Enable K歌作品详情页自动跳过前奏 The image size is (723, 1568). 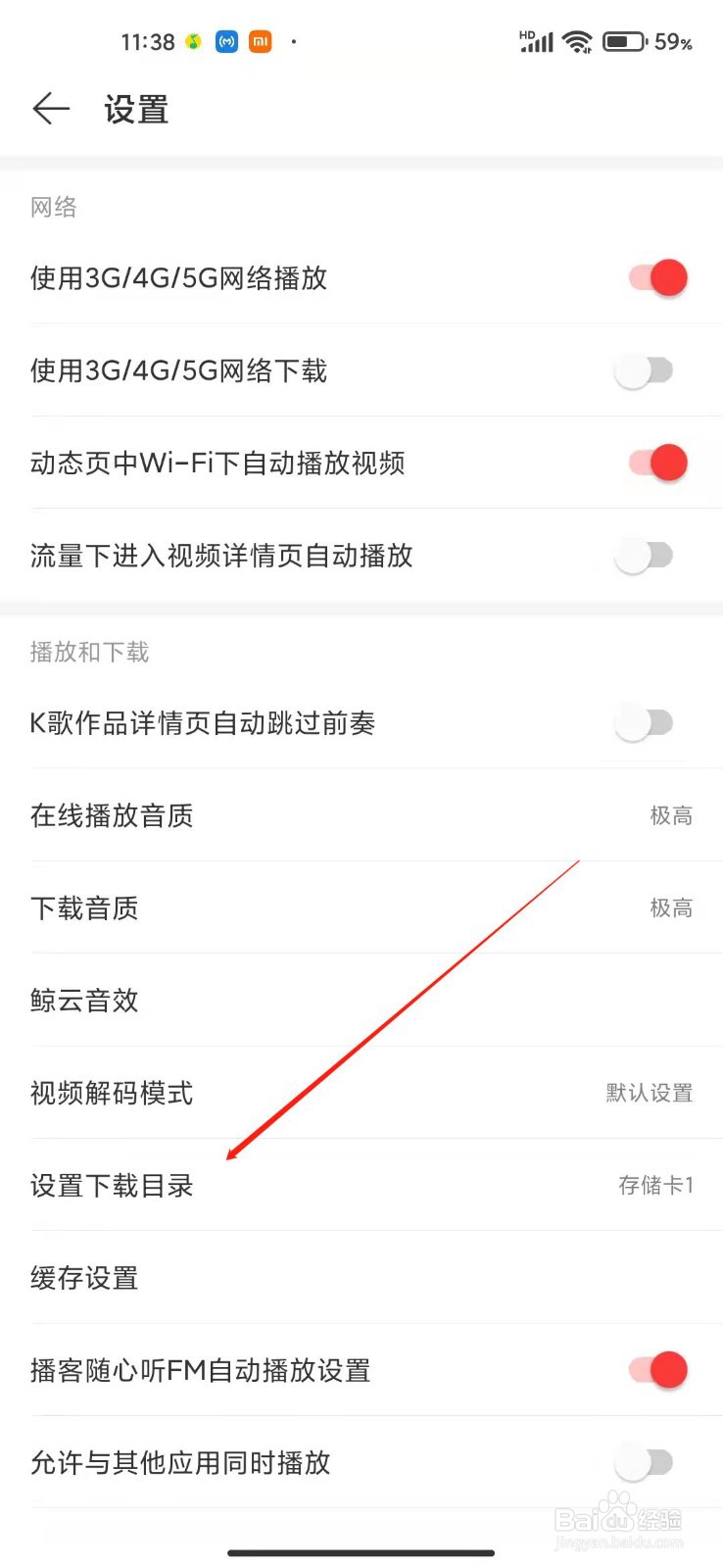(x=642, y=722)
